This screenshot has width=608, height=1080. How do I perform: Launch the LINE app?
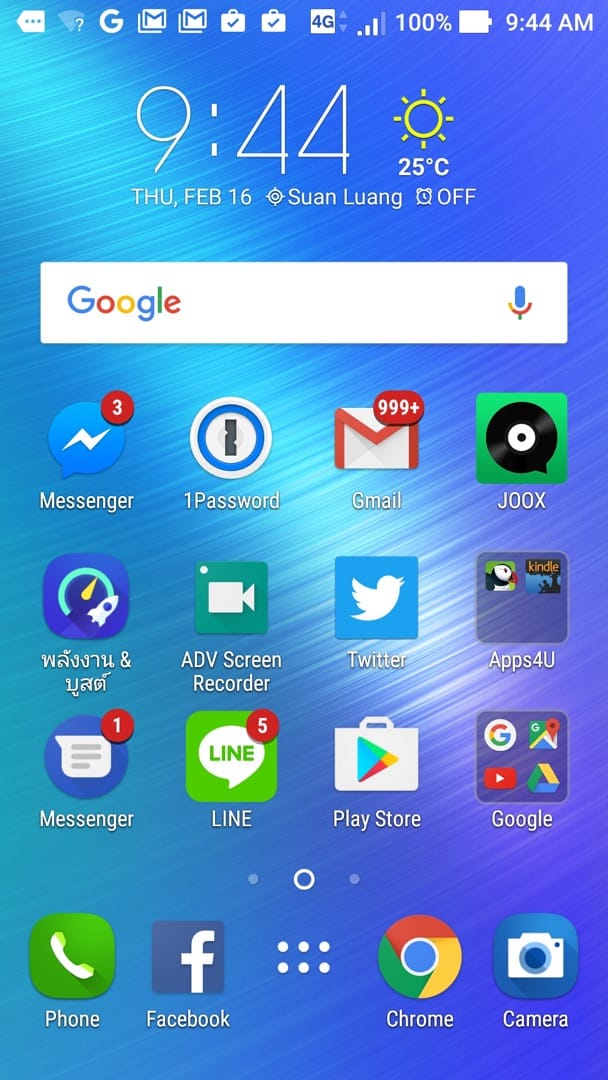(231, 758)
